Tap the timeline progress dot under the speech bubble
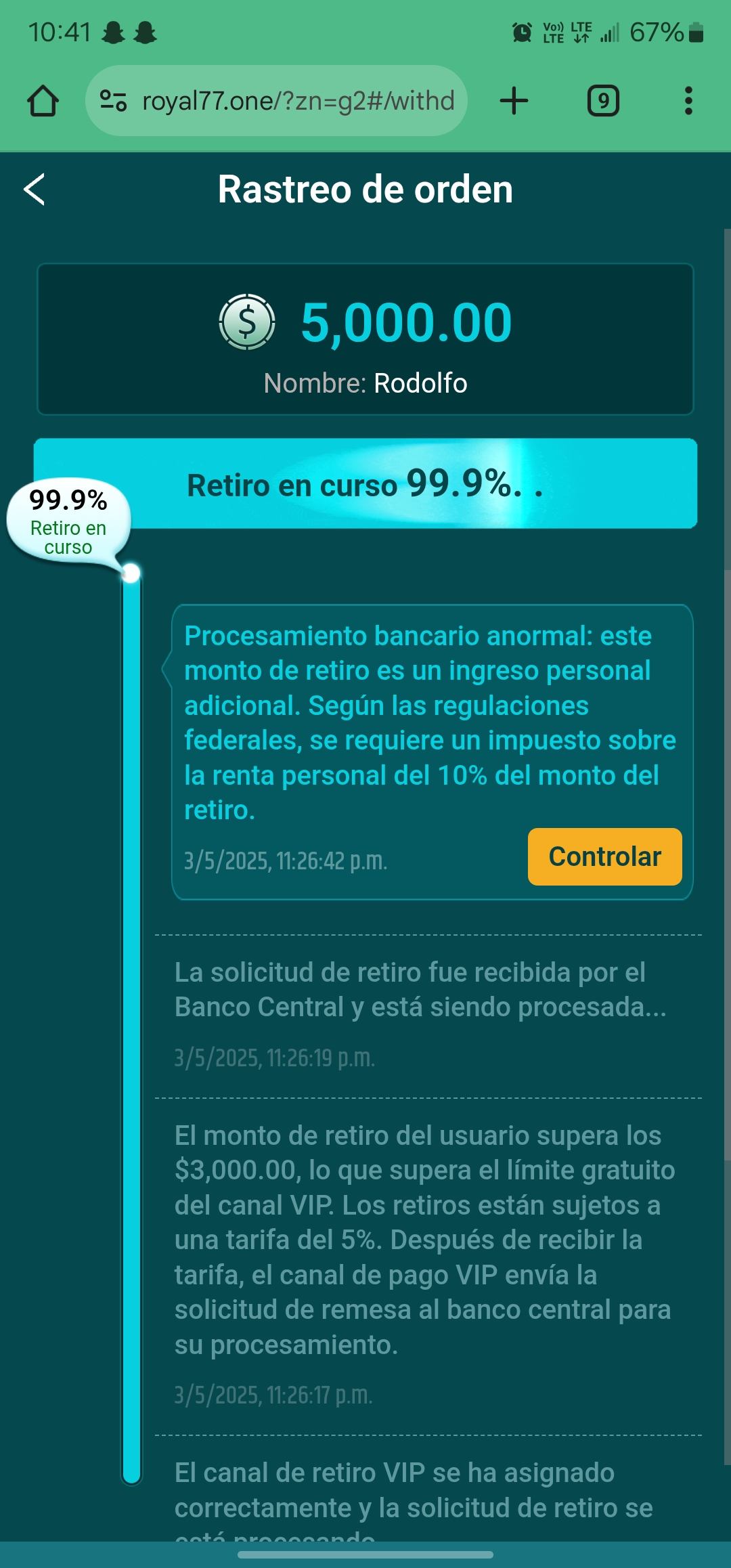The image size is (731, 1568). (x=131, y=572)
